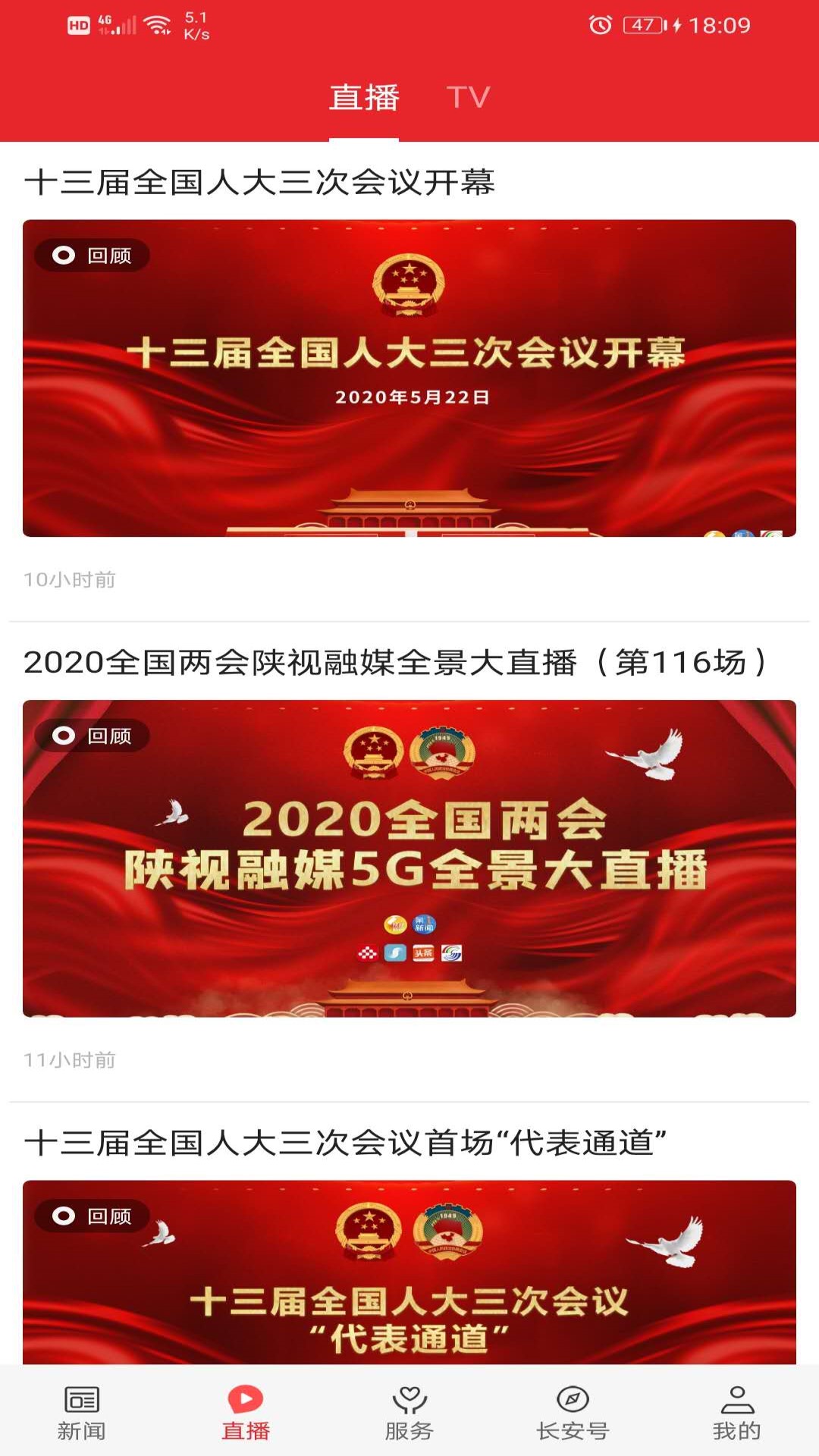This screenshot has width=819, height=1456.
Task: Tap the replay circle icon on the opening ceremony banner
Action: coord(64,256)
